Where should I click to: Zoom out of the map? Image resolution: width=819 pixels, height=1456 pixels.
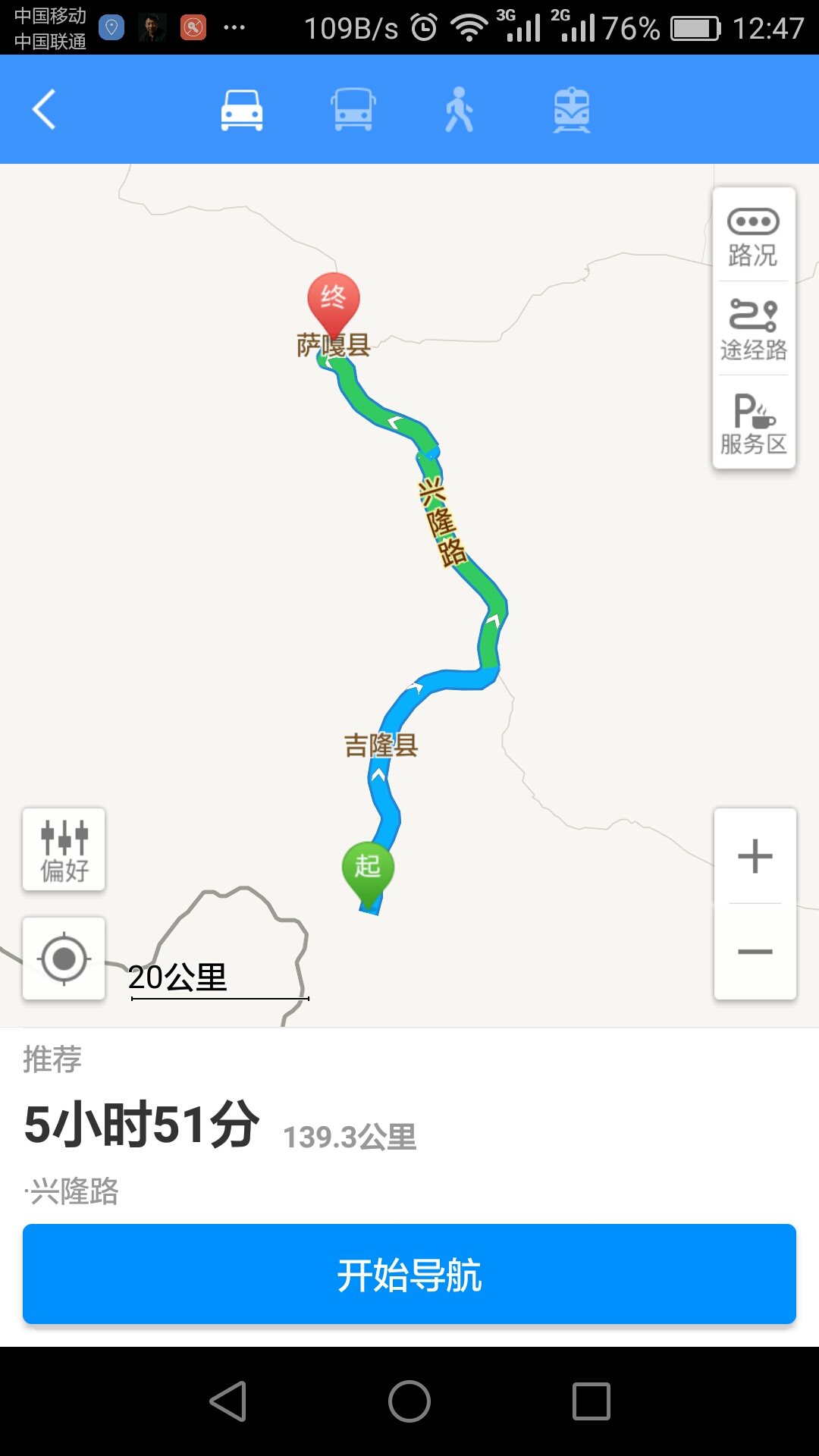pos(755,952)
